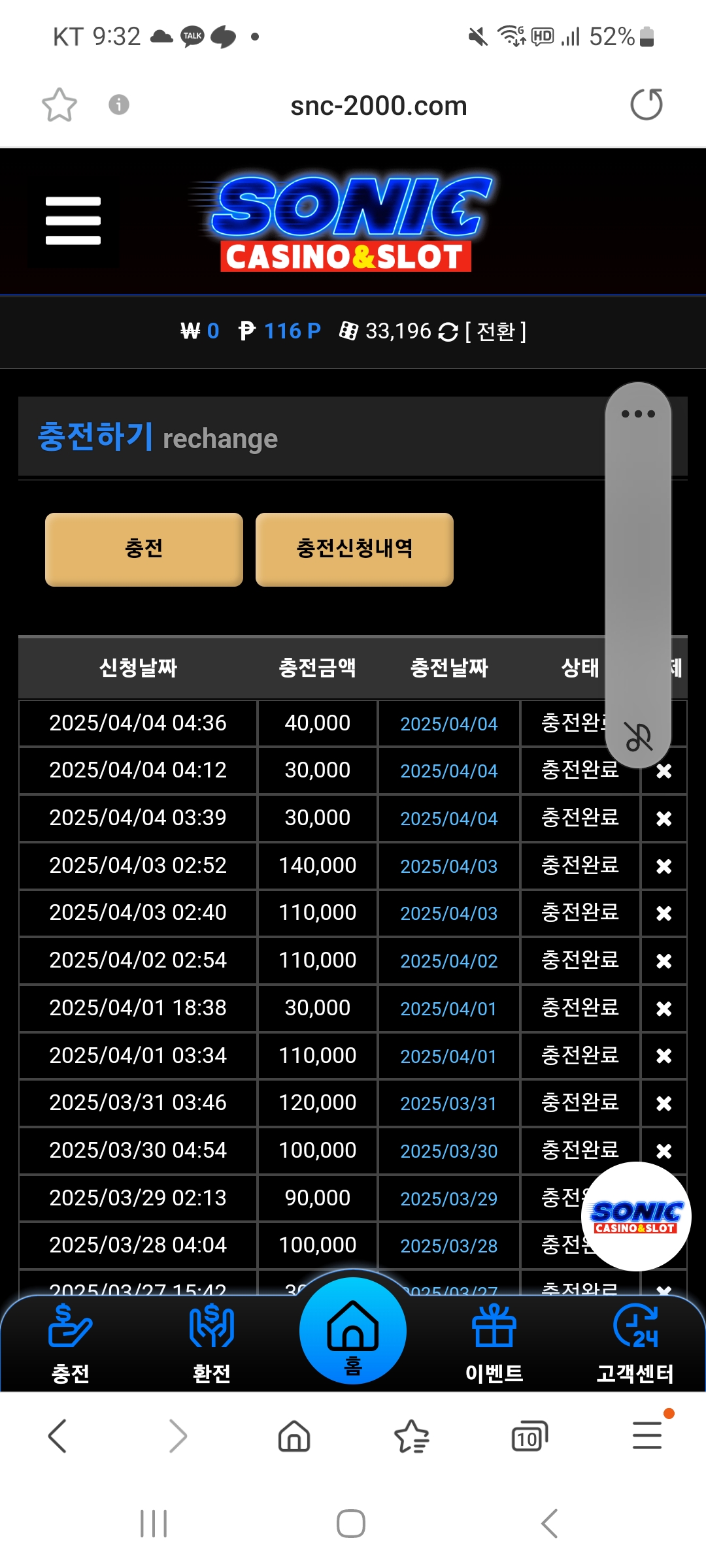Remove the 2025/03/31 03:46 entry
706x1568 pixels.
[664, 1103]
